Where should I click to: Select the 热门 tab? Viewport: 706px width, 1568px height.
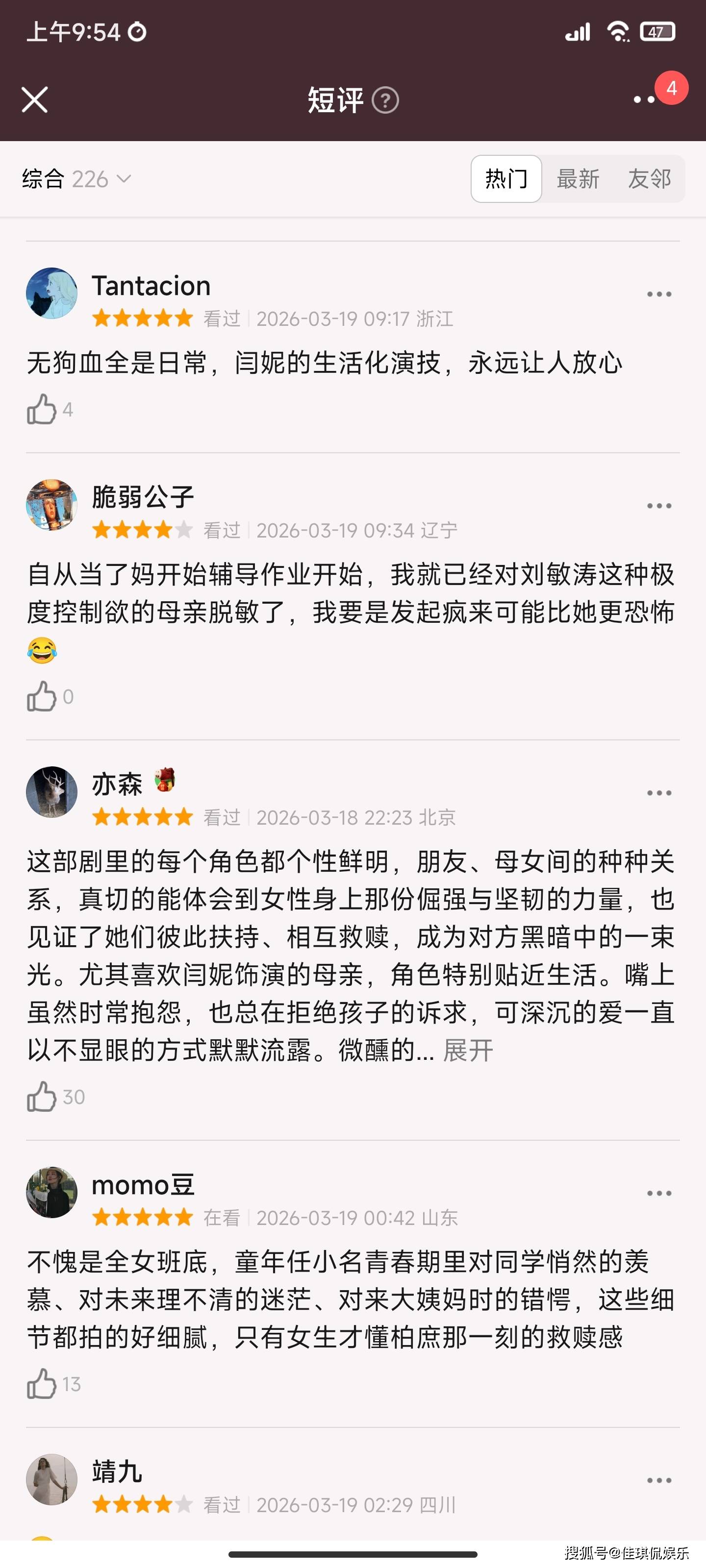coord(506,179)
